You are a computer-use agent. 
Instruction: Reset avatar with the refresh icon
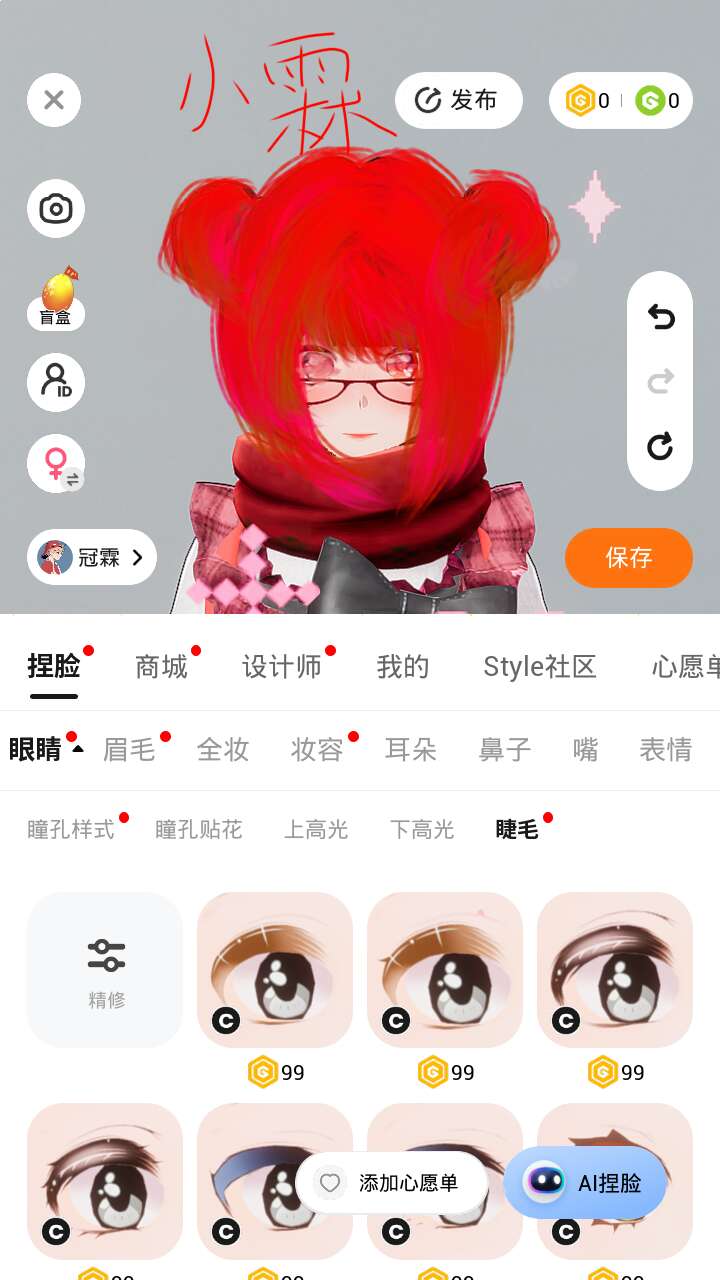(660, 446)
